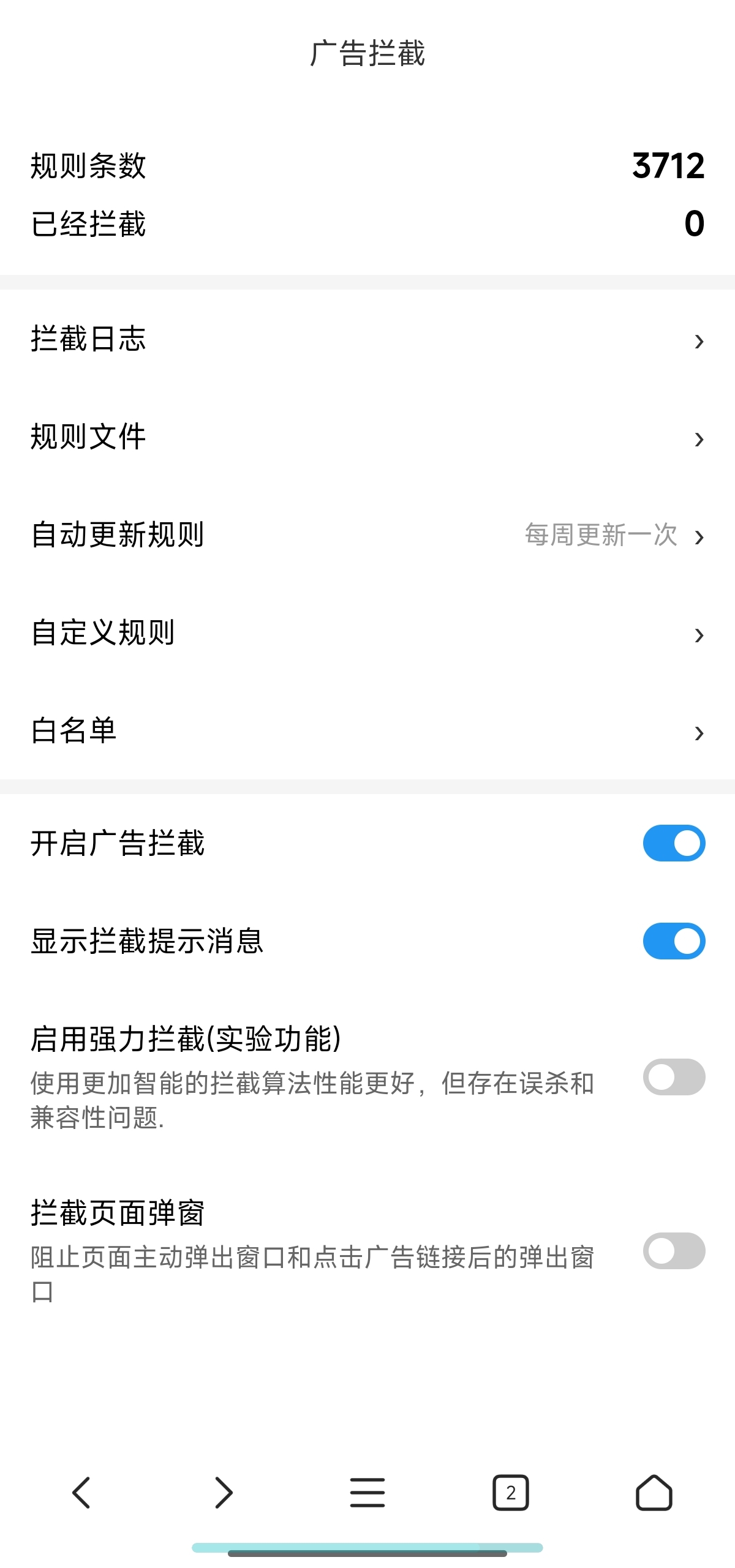The width and height of the screenshot is (735, 1568).
Task: Tap the browser forward arrow
Action: [224, 1493]
